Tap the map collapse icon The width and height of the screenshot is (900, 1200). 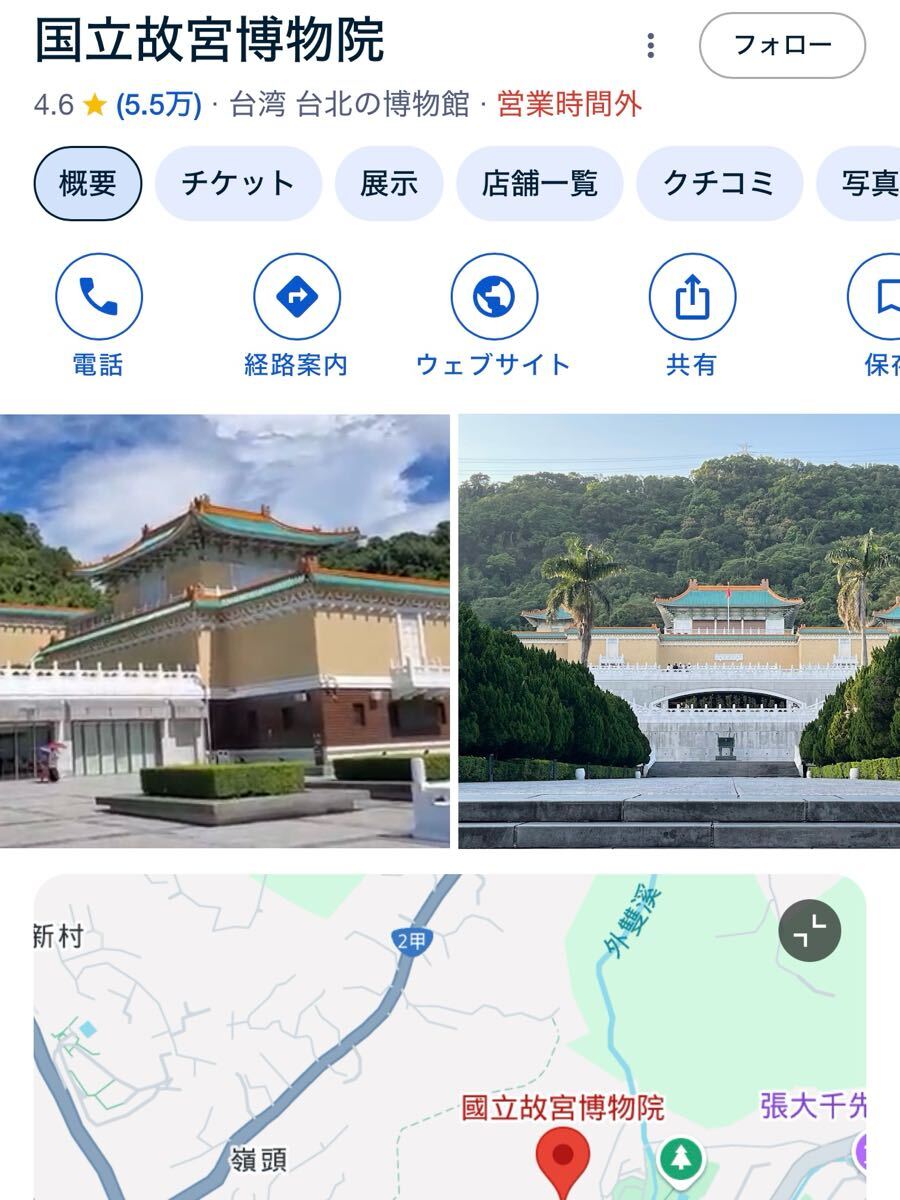[x=809, y=931]
